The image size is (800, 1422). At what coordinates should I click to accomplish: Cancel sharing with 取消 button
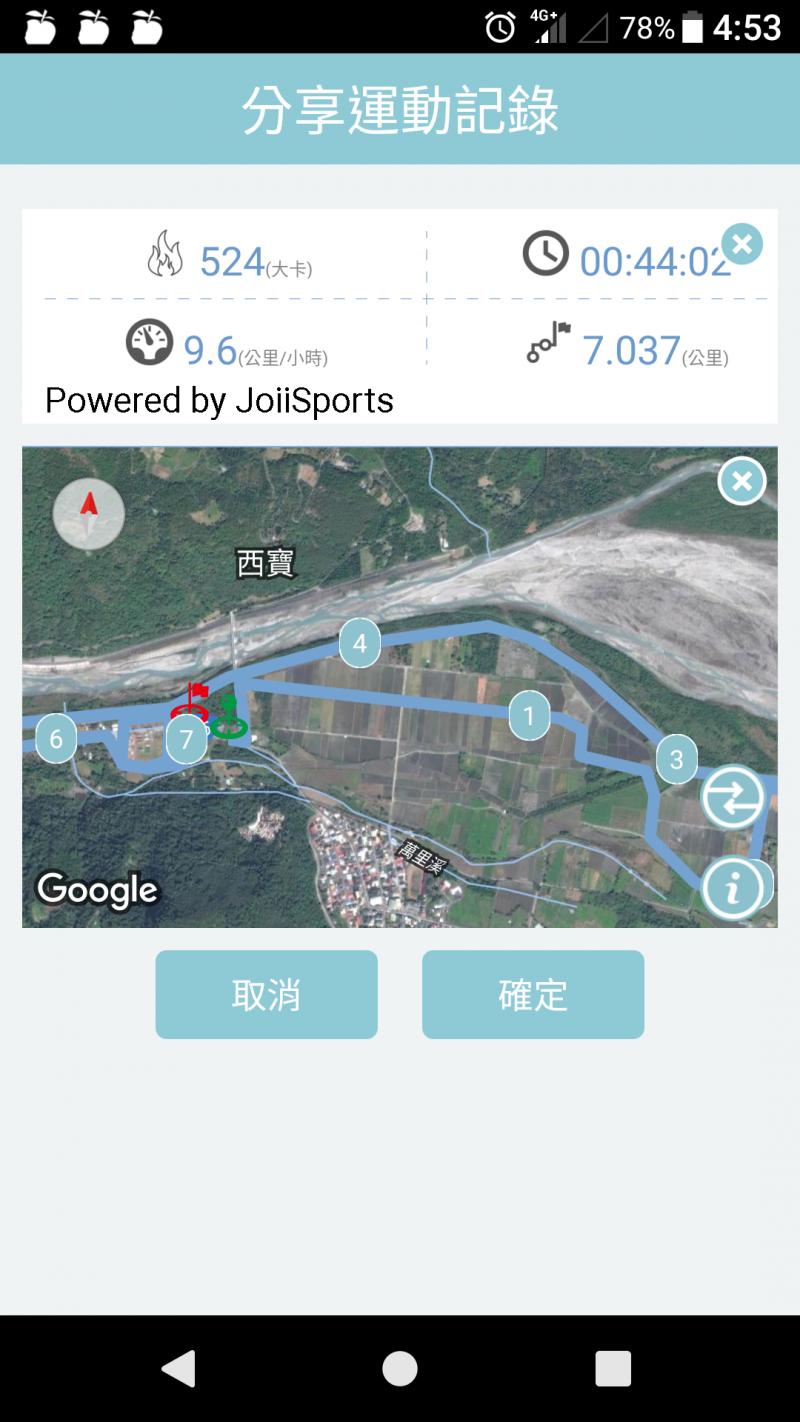click(266, 994)
